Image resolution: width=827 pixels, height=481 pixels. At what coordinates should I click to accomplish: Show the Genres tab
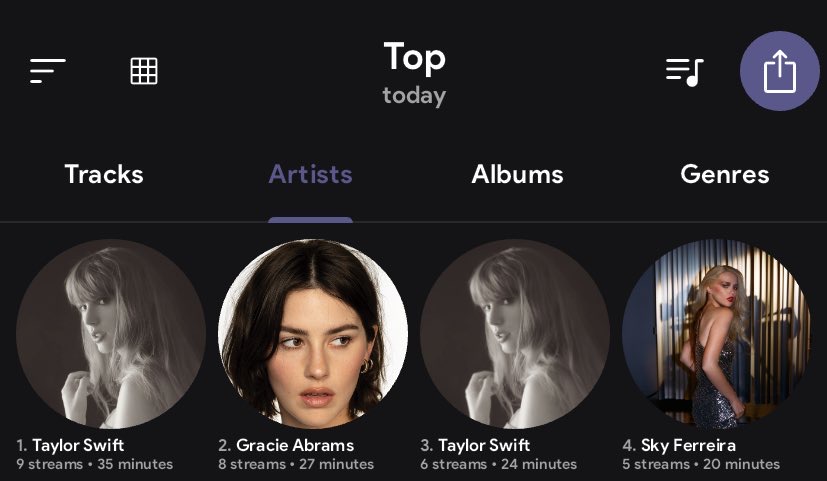click(x=724, y=175)
